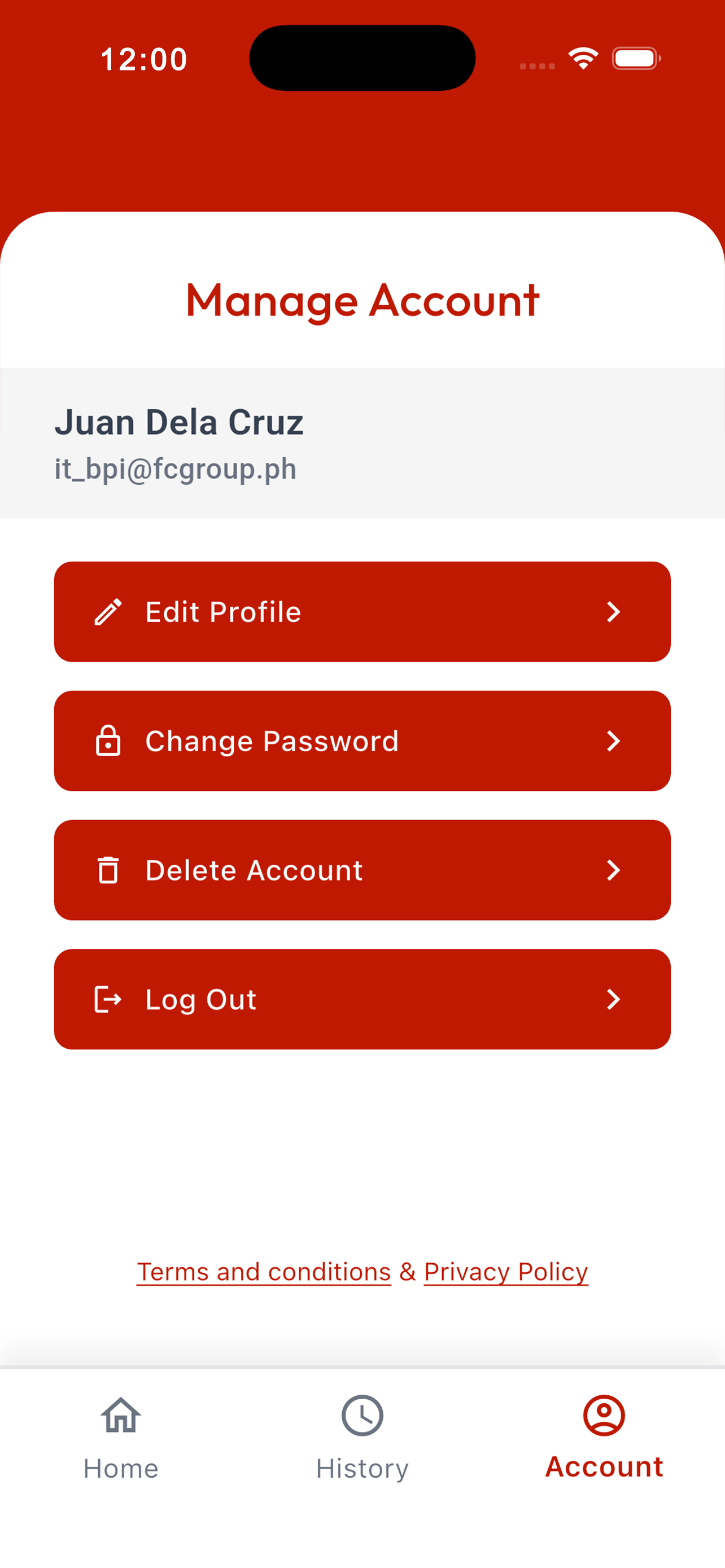Viewport: 725px width, 1568px height.
Task: Open the Terms and conditions link
Action: point(264,1272)
